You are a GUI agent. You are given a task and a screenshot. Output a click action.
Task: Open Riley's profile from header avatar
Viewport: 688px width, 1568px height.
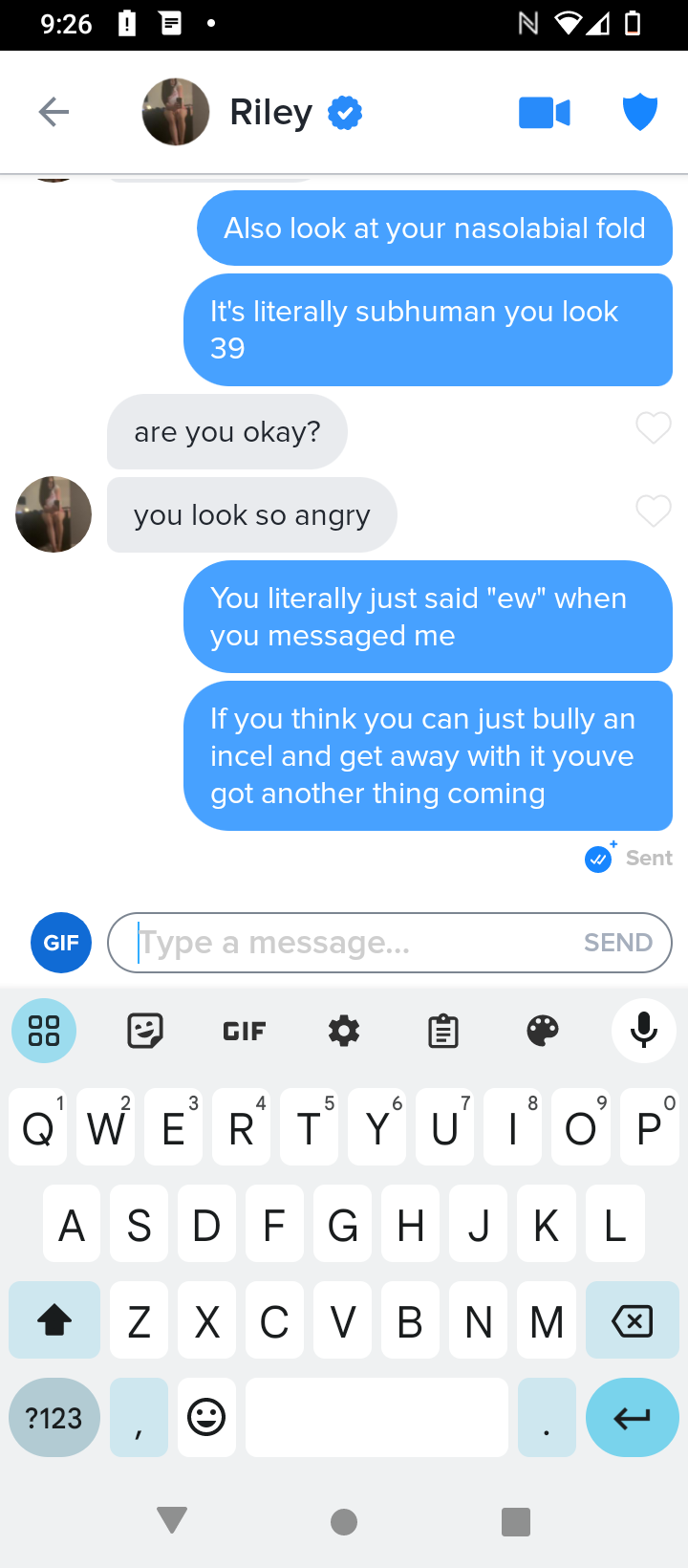(x=176, y=113)
